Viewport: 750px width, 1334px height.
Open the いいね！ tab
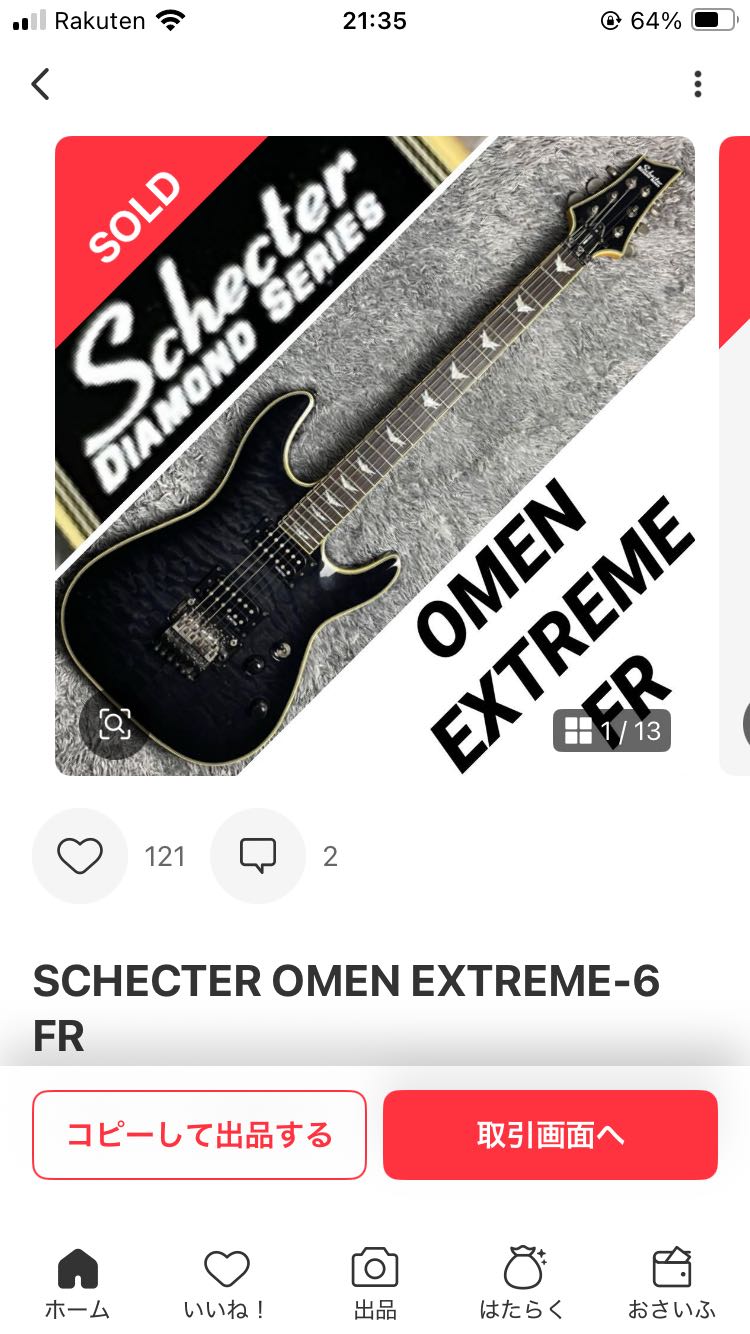tap(226, 1283)
